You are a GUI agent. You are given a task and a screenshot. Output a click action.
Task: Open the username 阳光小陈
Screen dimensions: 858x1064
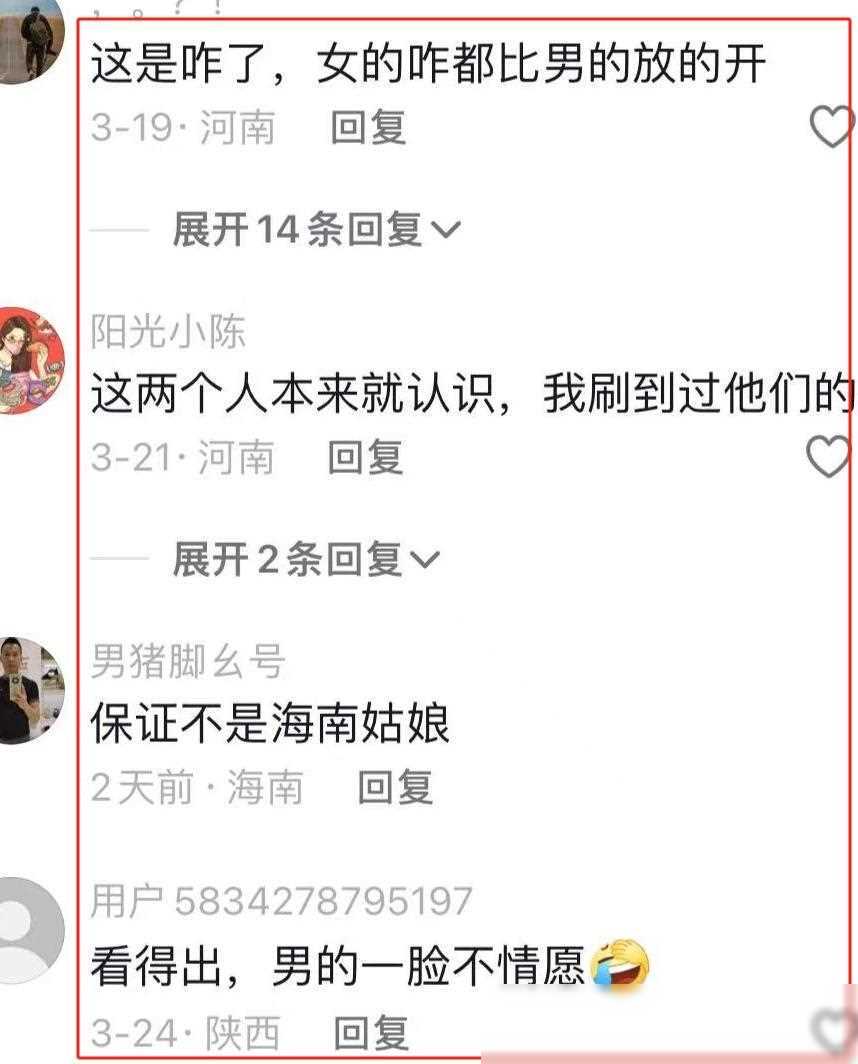(168, 332)
